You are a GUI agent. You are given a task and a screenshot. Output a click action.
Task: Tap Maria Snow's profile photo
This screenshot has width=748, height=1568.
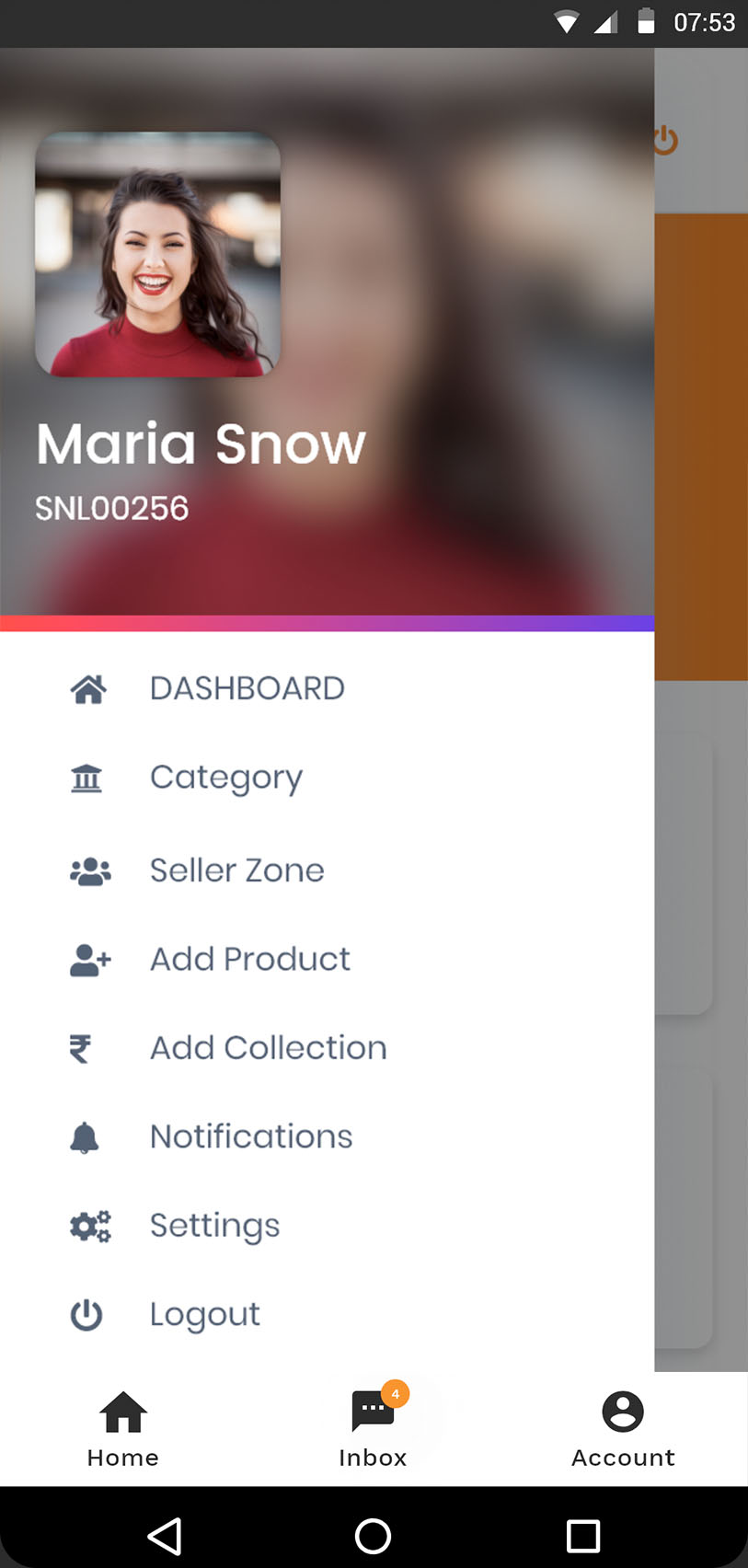pos(157,254)
